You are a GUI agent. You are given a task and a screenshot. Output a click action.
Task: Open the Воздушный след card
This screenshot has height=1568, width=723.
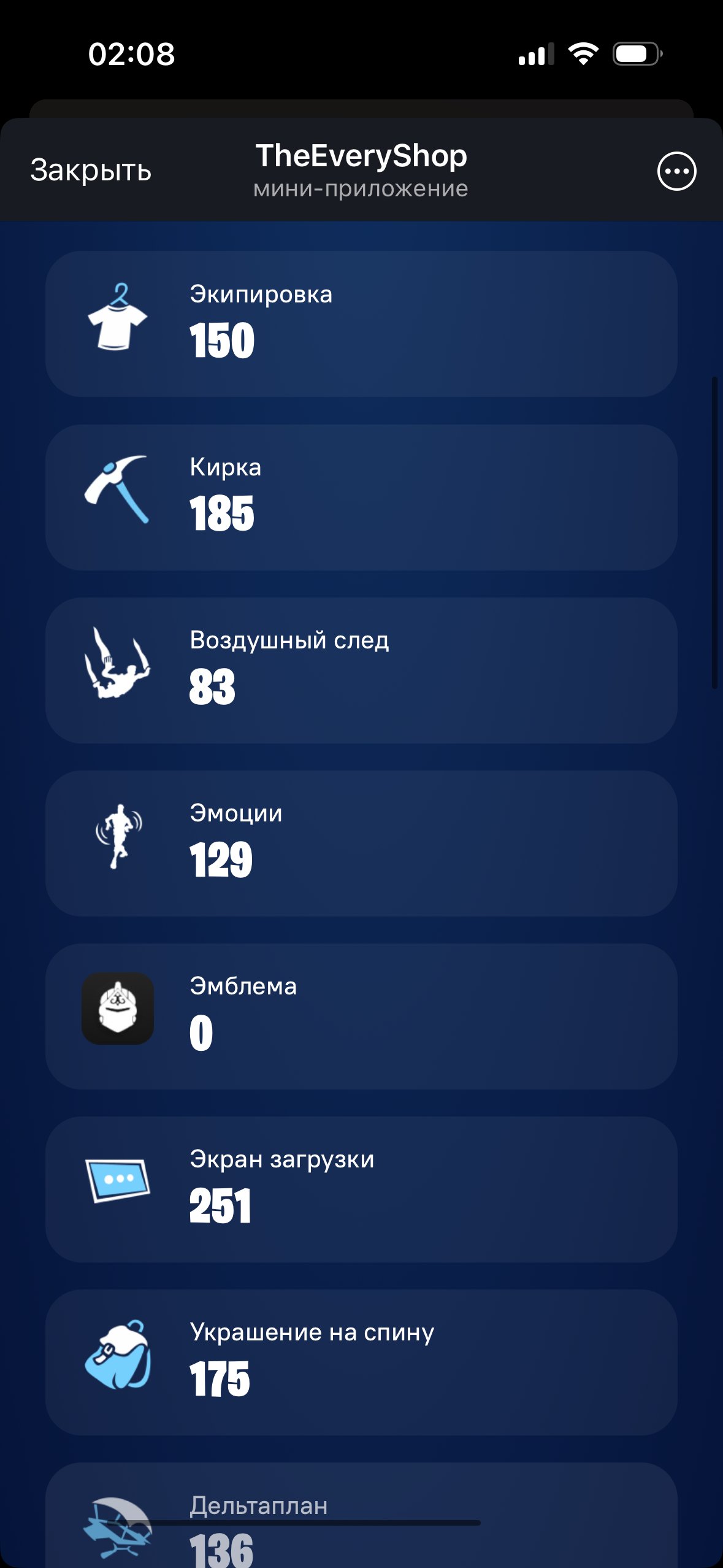(361, 670)
